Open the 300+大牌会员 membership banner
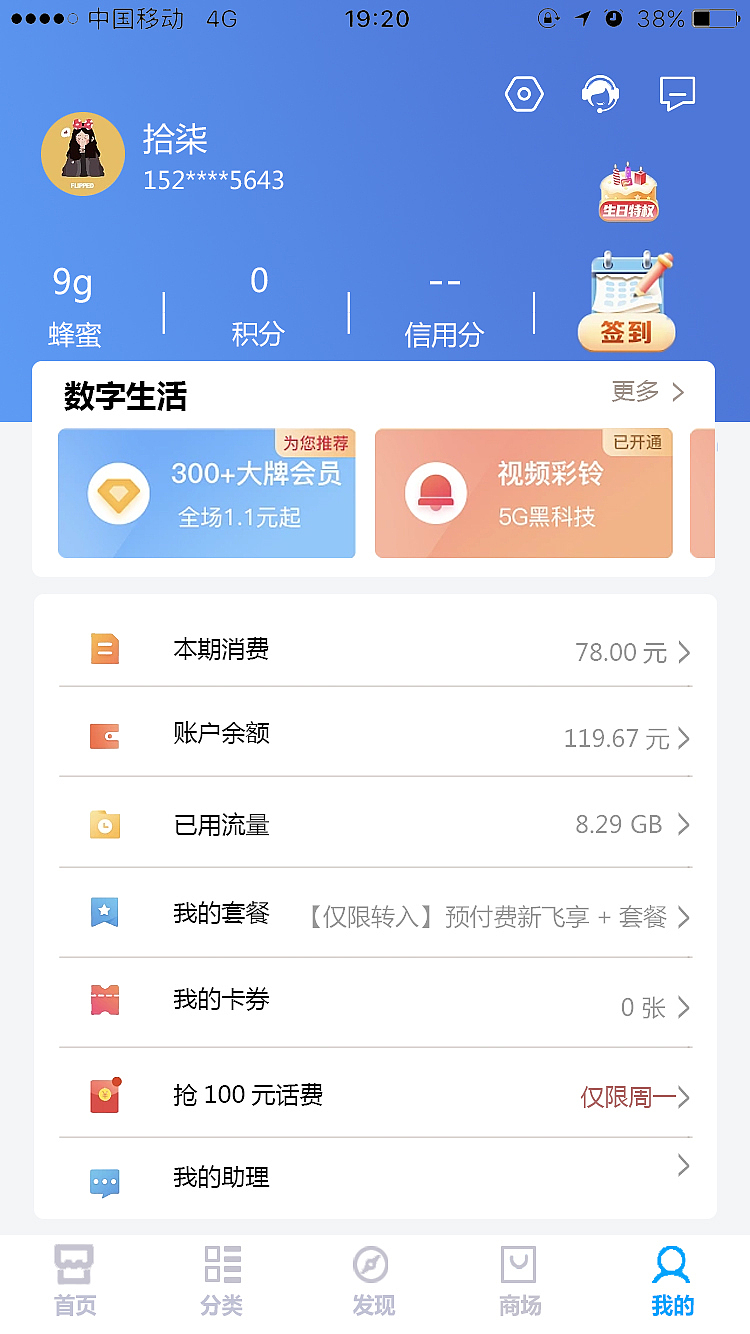The height and width of the screenshot is (1334, 750). (206, 493)
